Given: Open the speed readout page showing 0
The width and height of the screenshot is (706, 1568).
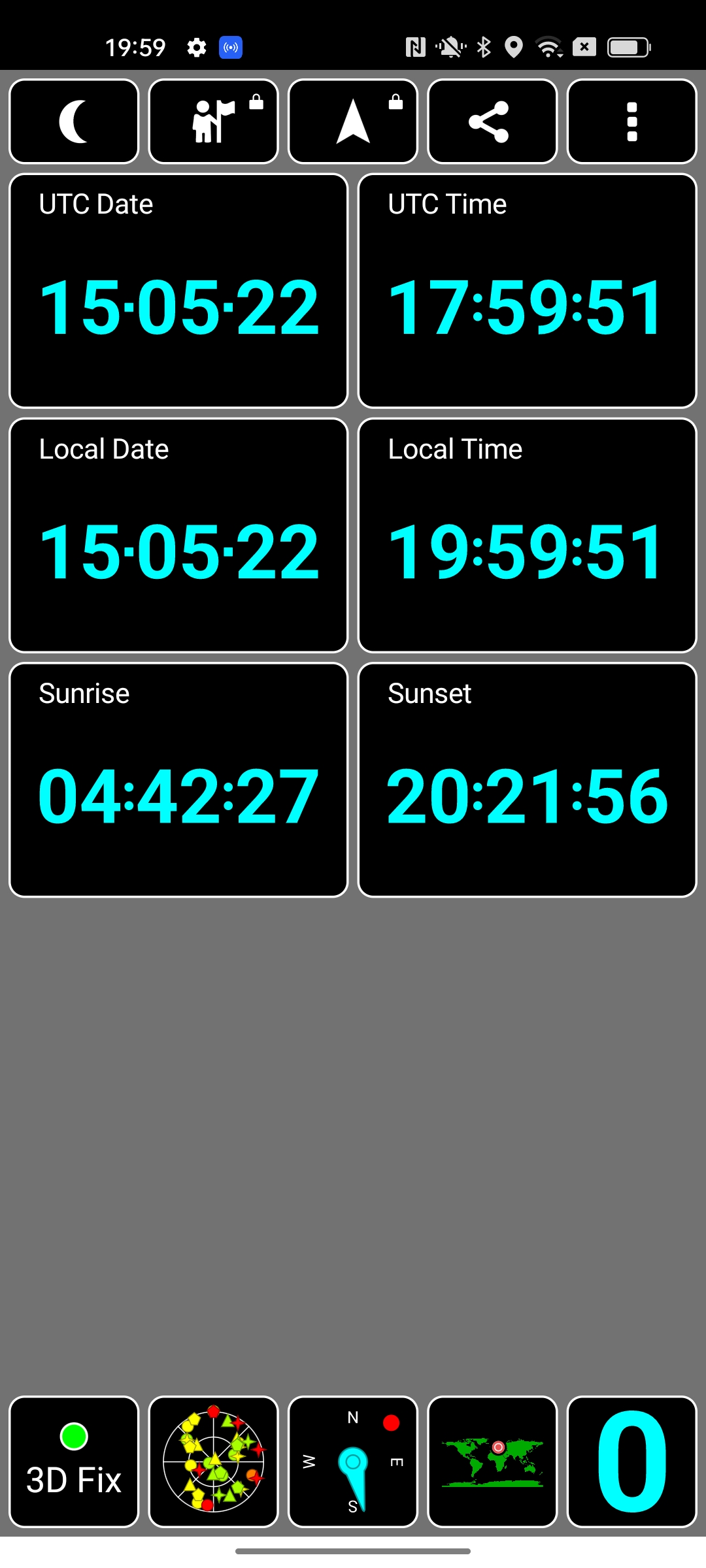Looking at the screenshot, I should pyautogui.click(x=631, y=1462).
